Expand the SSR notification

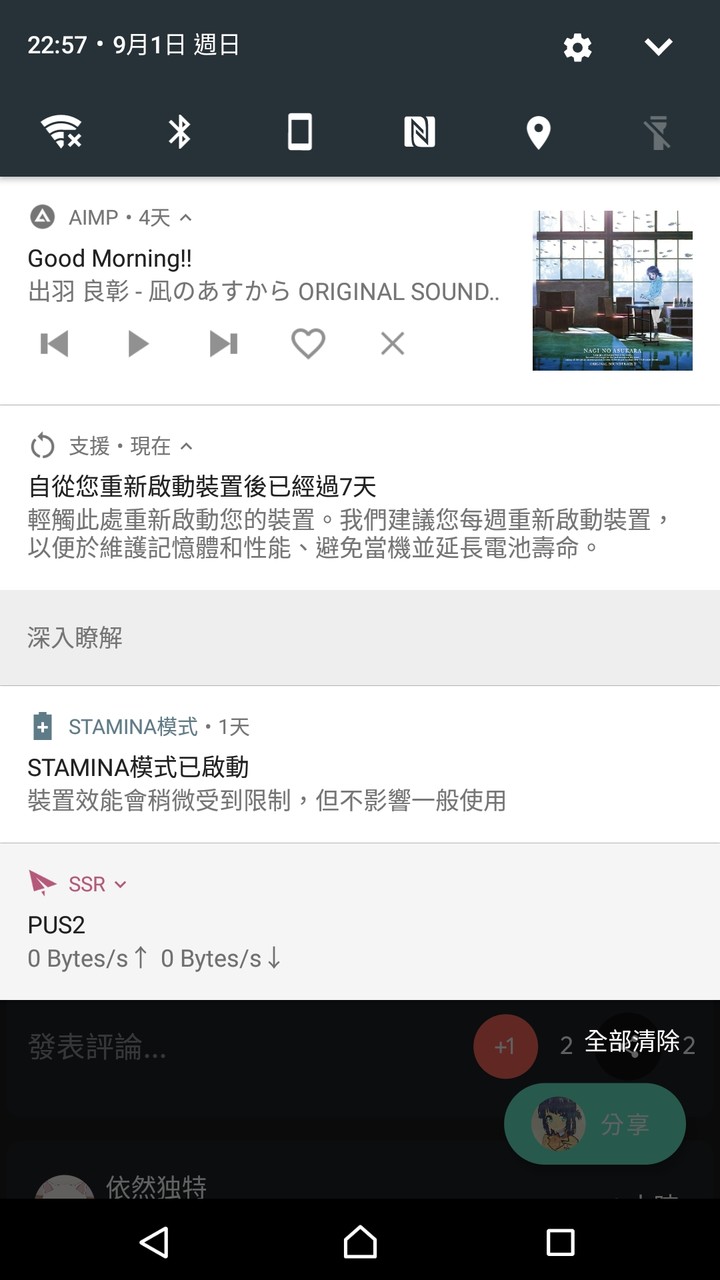click(x=120, y=884)
